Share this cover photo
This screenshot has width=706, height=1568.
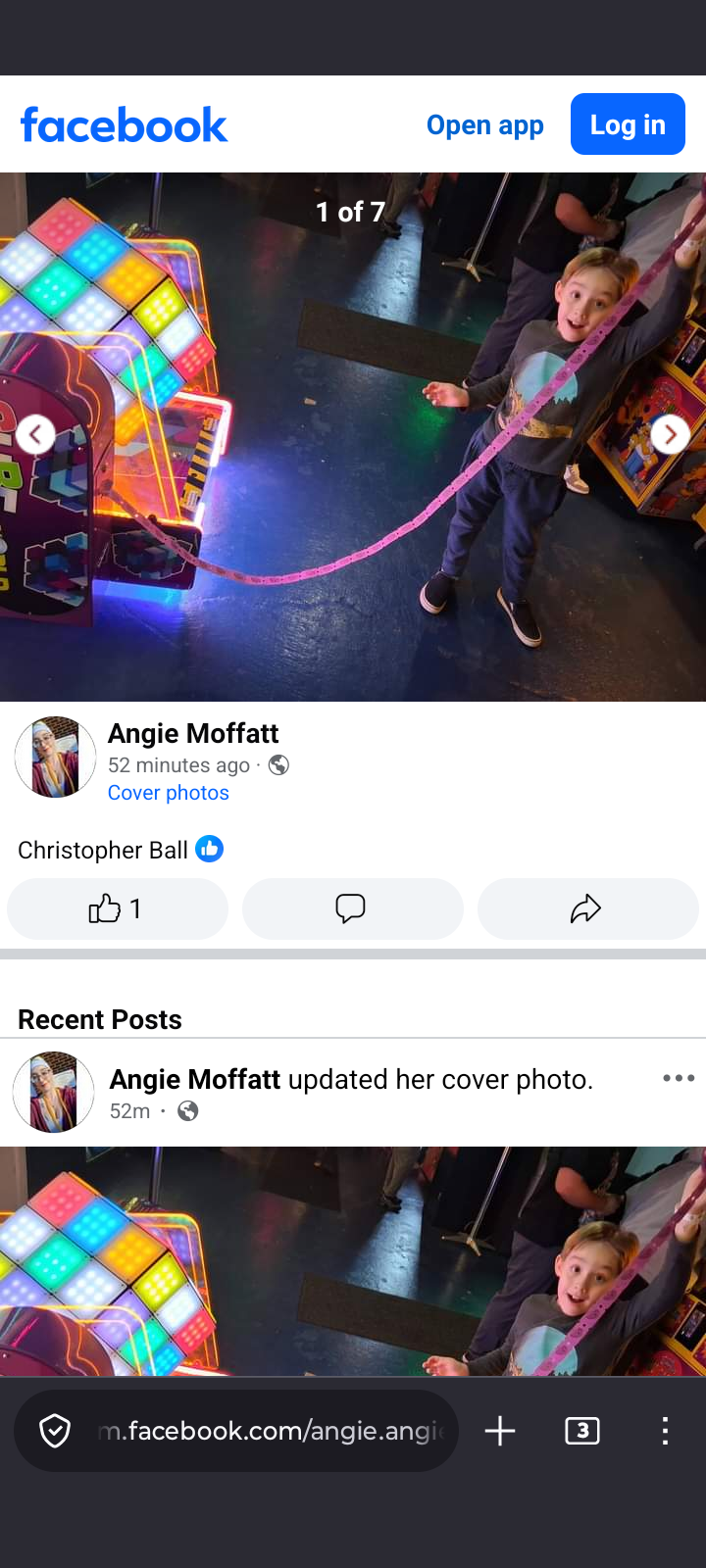coord(587,909)
